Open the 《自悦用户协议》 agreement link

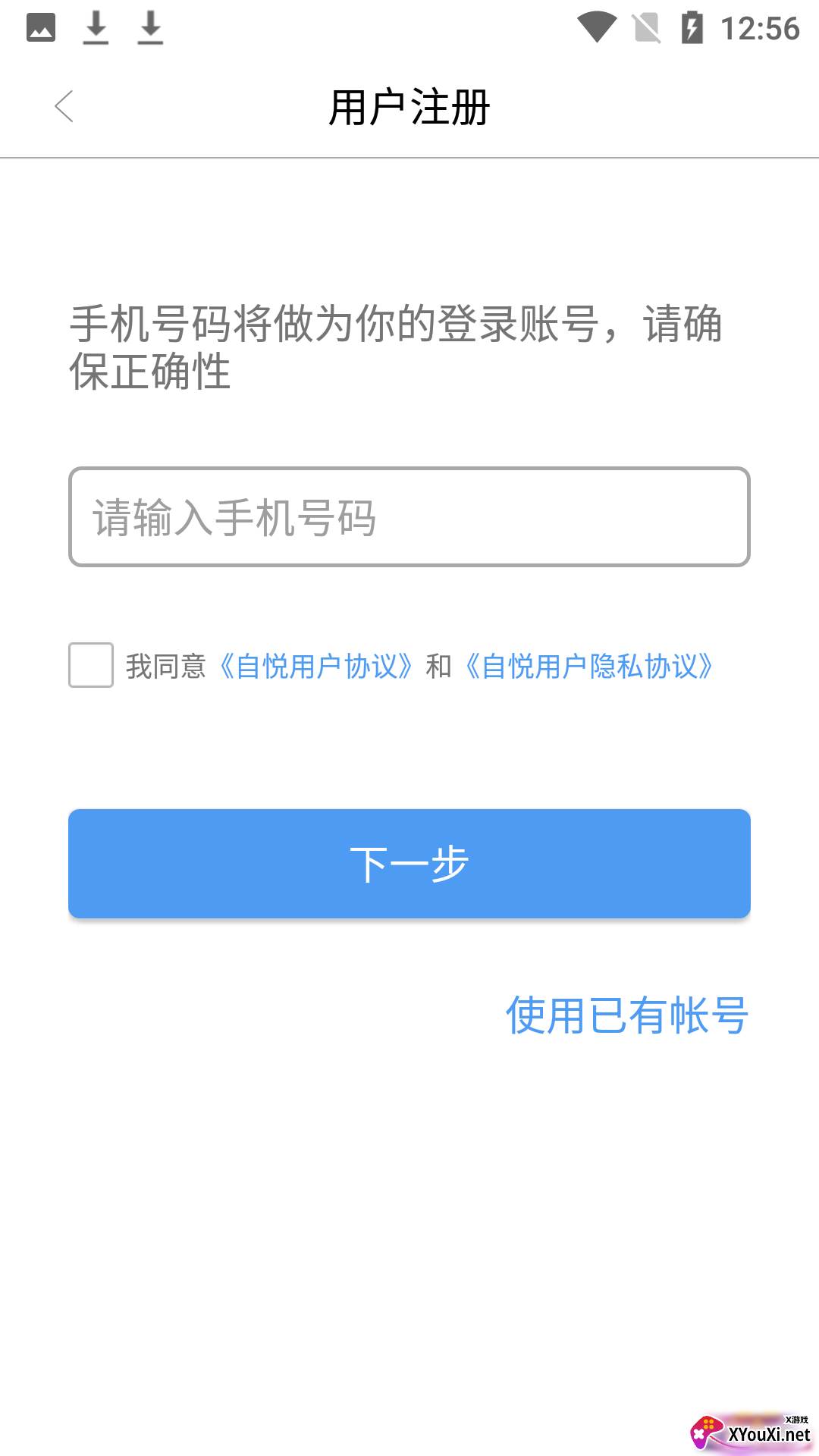[x=315, y=666]
